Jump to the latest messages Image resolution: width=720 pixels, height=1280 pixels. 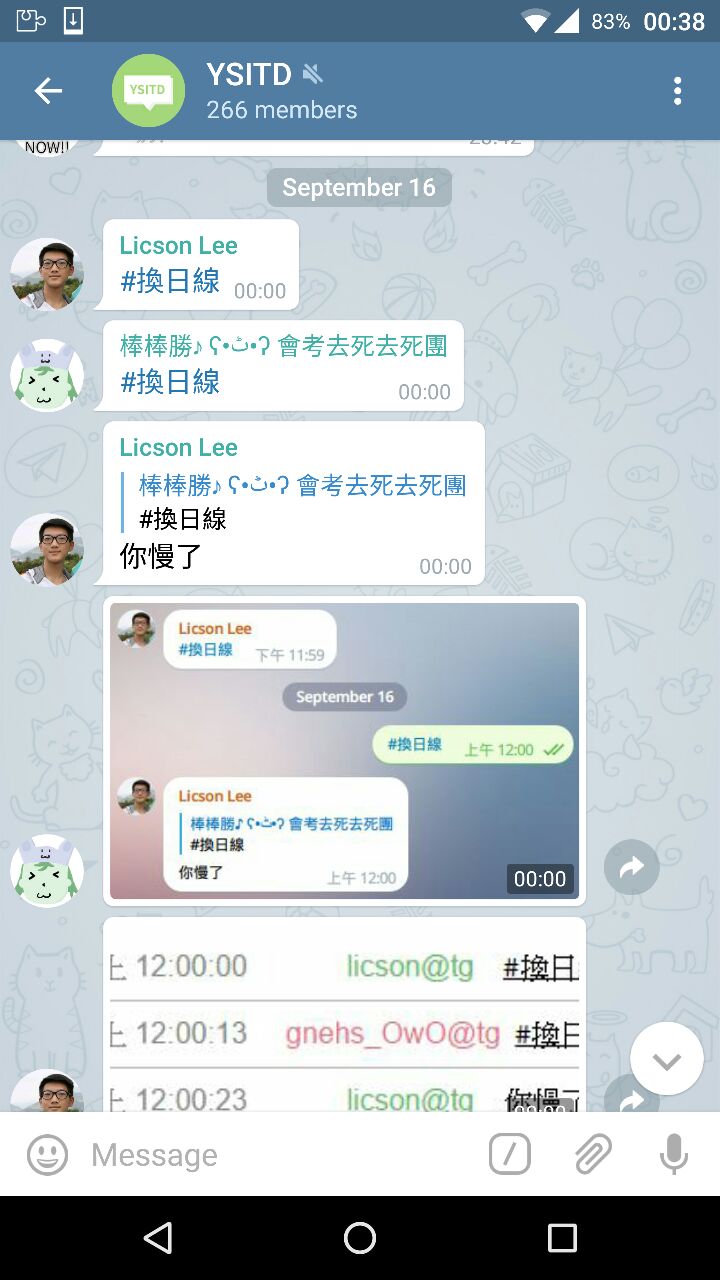[x=666, y=1059]
